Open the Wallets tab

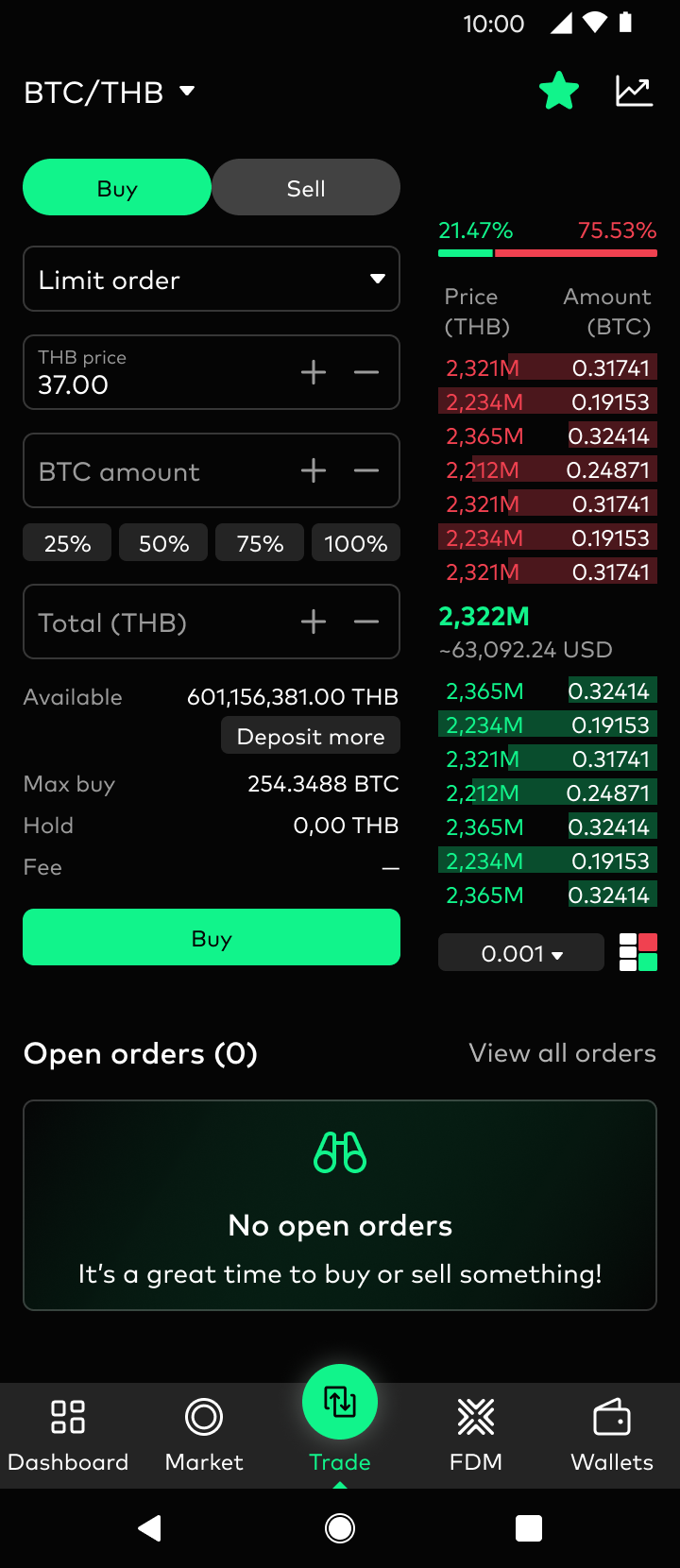point(612,1436)
